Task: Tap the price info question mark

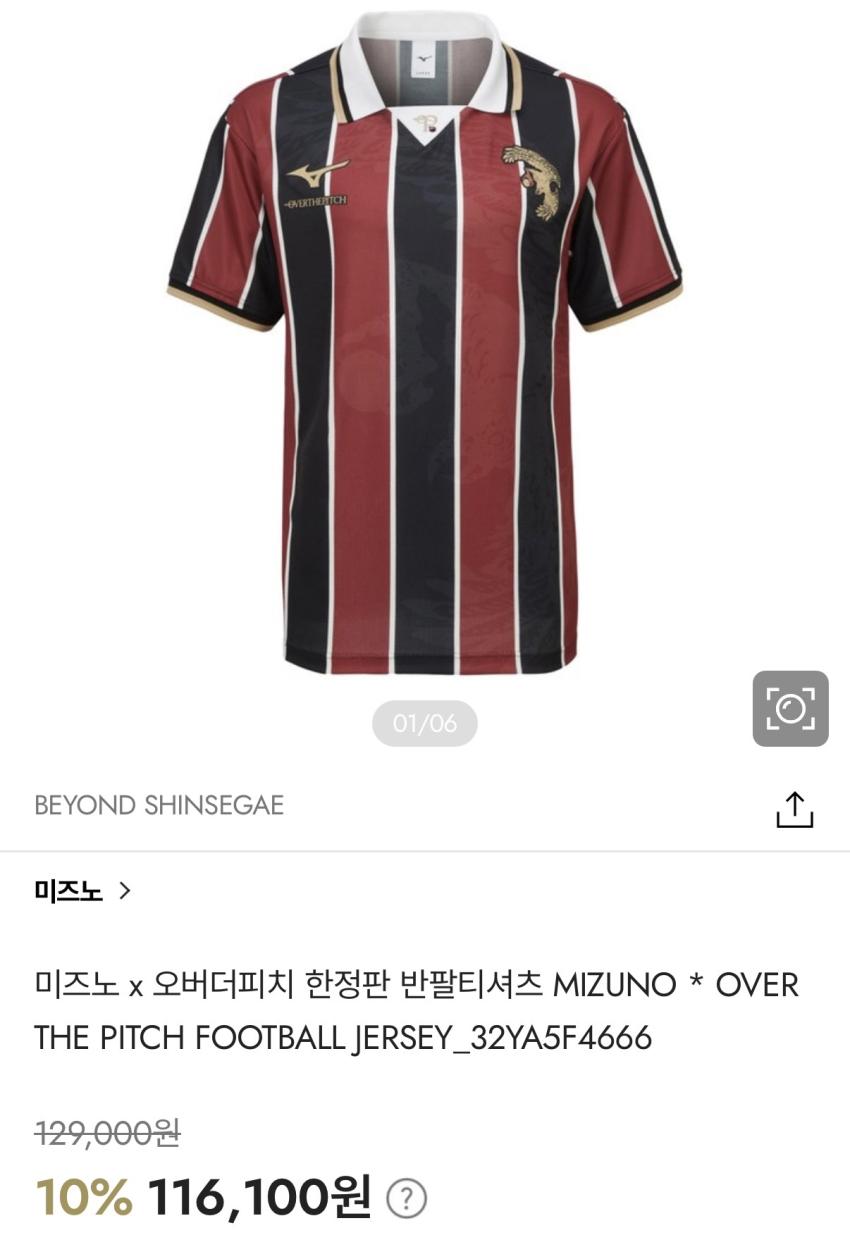Action: (406, 1197)
